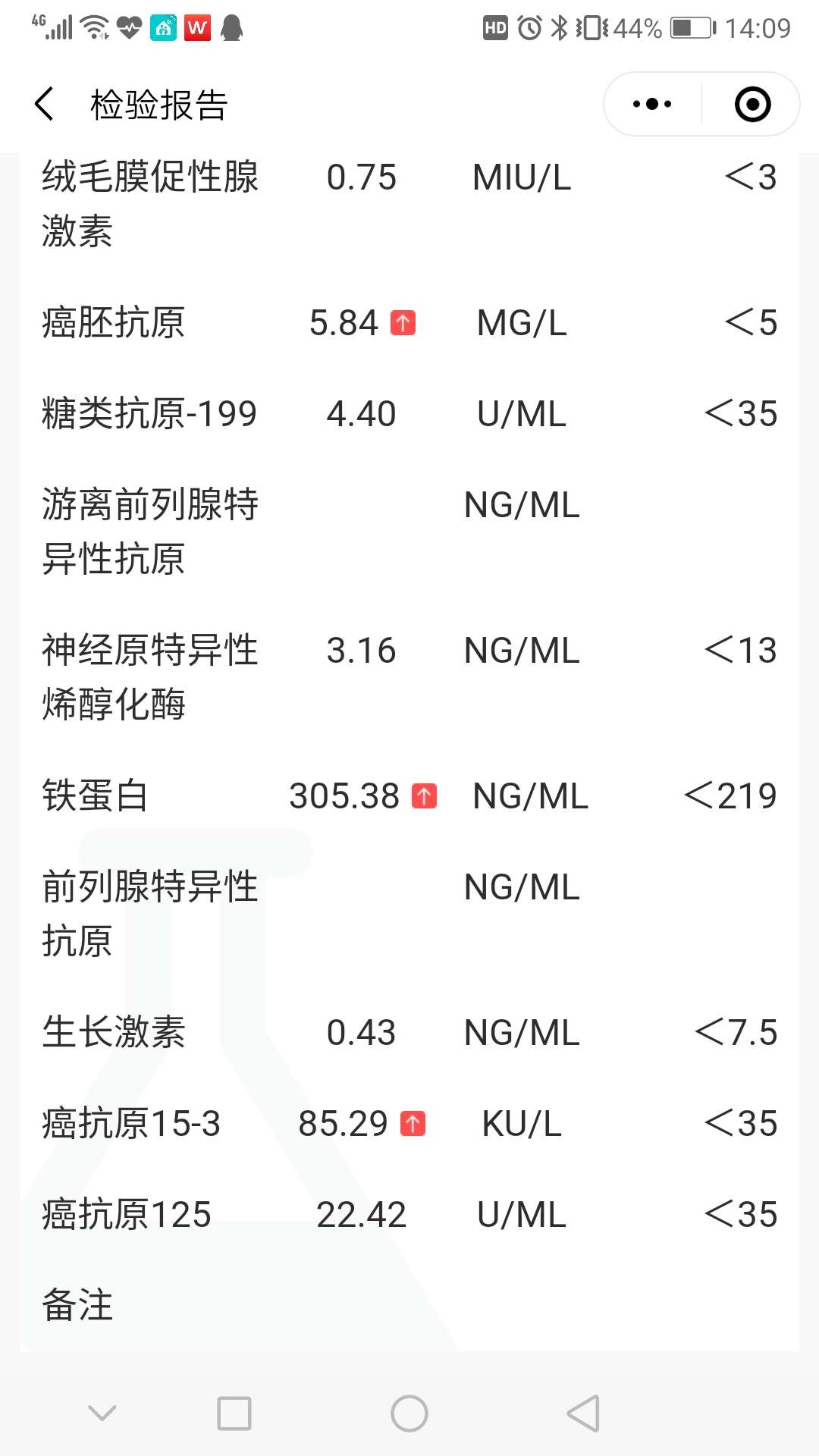The width and height of the screenshot is (819, 1456).
Task: Return home using the circle navigation key
Action: [x=409, y=1412]
